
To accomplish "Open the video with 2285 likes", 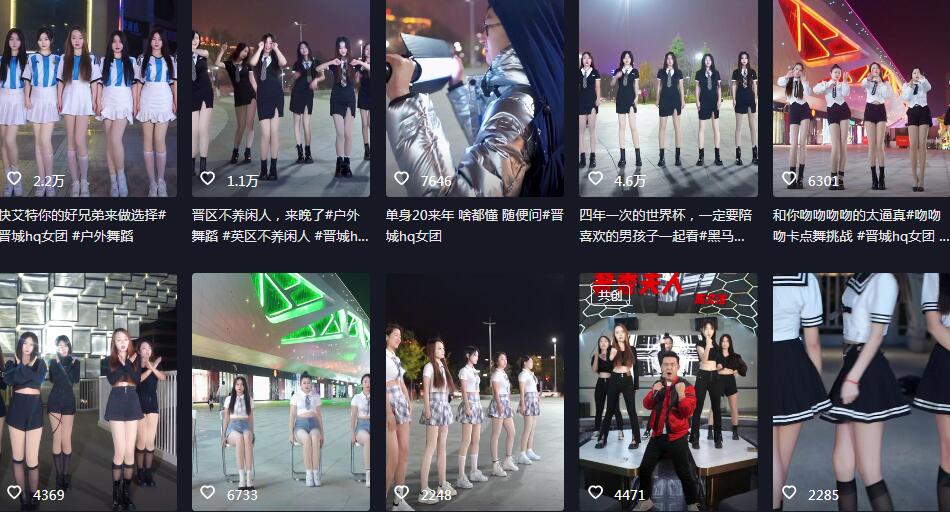I will [860, 392].
